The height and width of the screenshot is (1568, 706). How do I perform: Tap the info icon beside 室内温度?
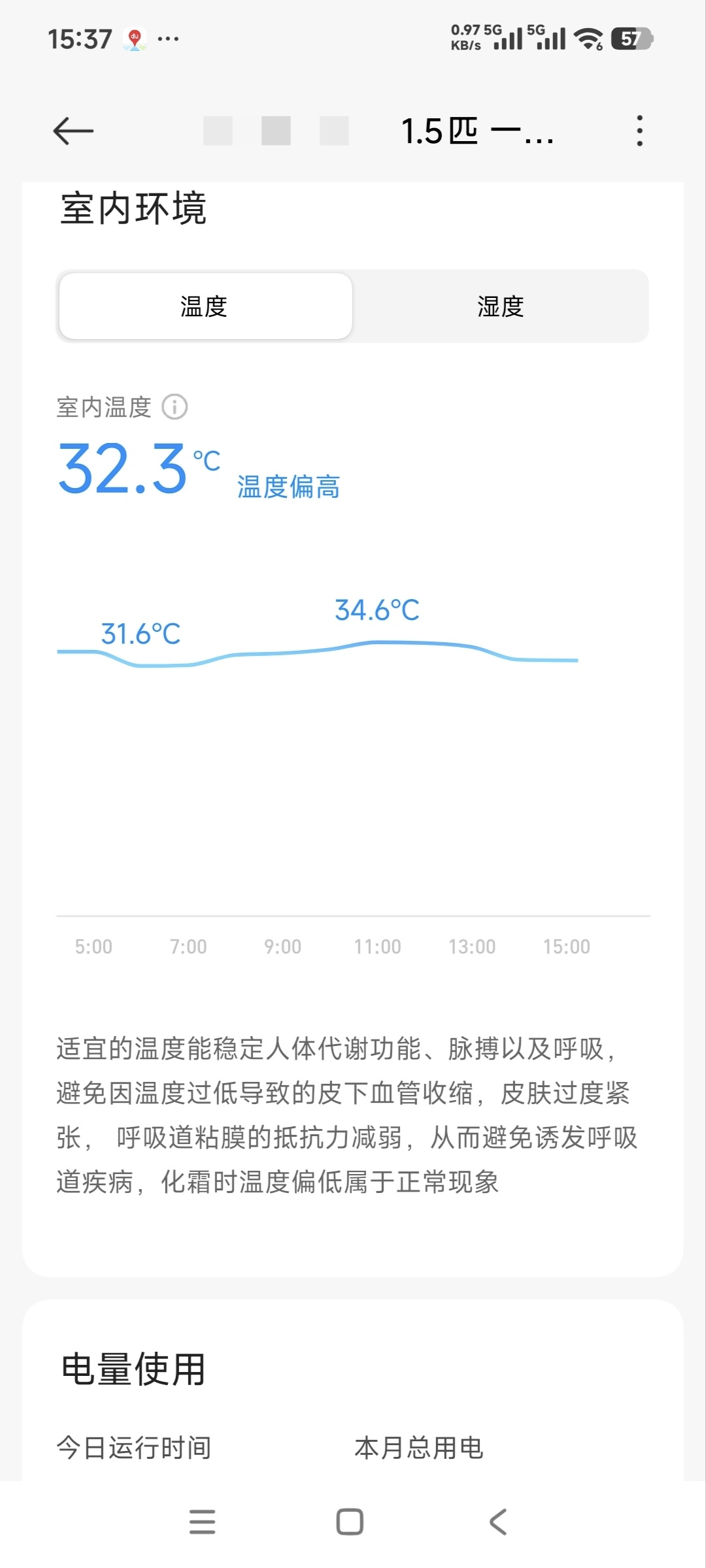pyautogui.click(x=175, y=407)
